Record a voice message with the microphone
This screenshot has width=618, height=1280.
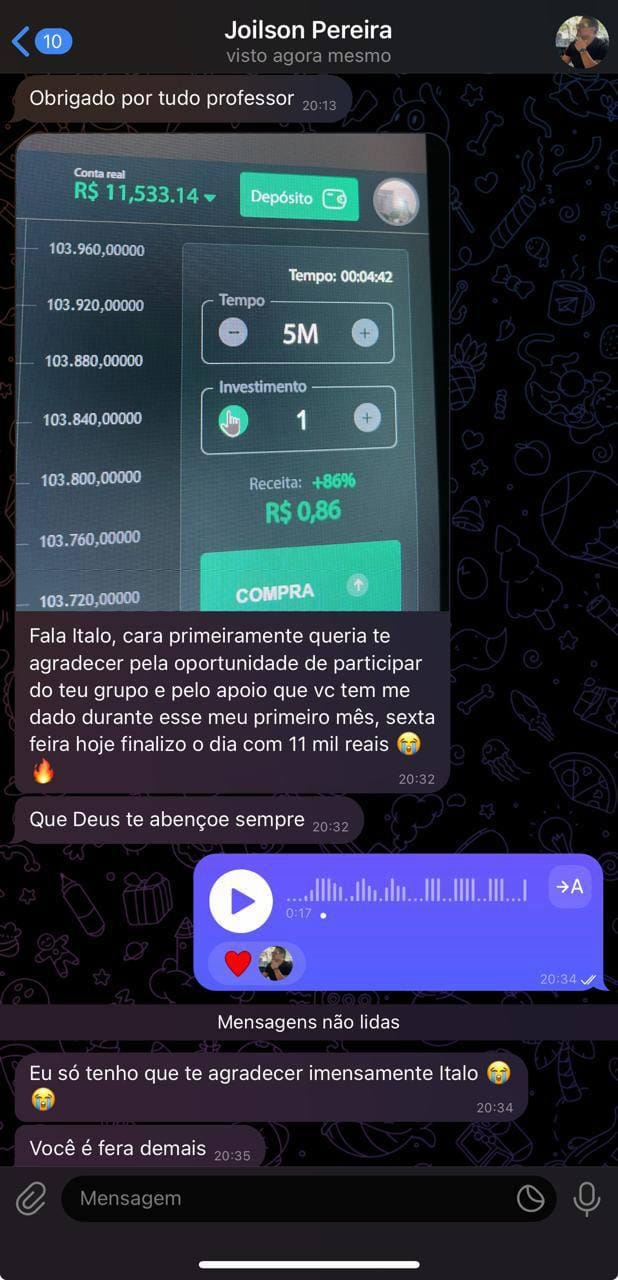[587, 1198]
